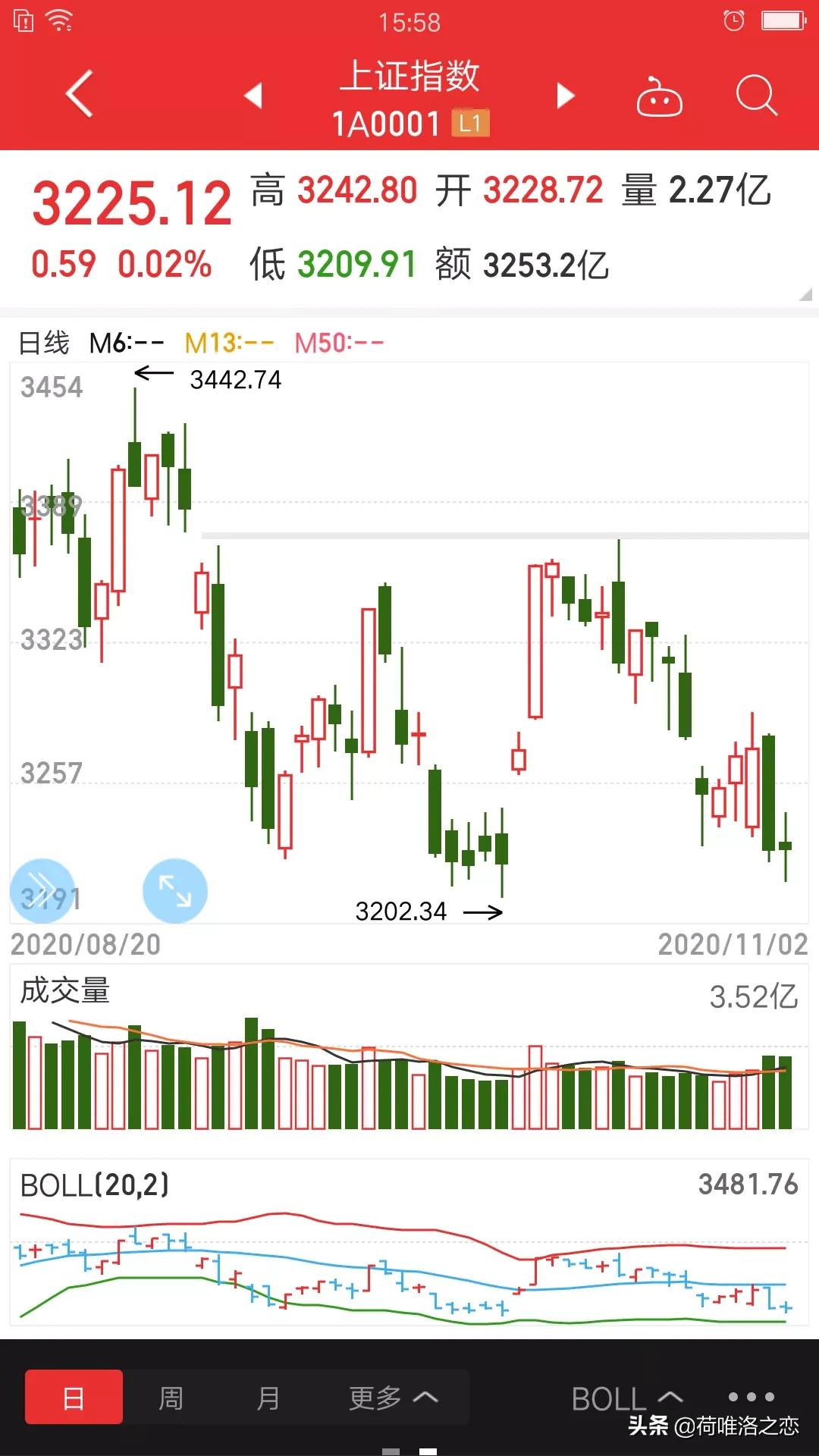Select the 日 daily chart tab
The height and width of the screenshot is (1456, 819).
pos(74,1397)
